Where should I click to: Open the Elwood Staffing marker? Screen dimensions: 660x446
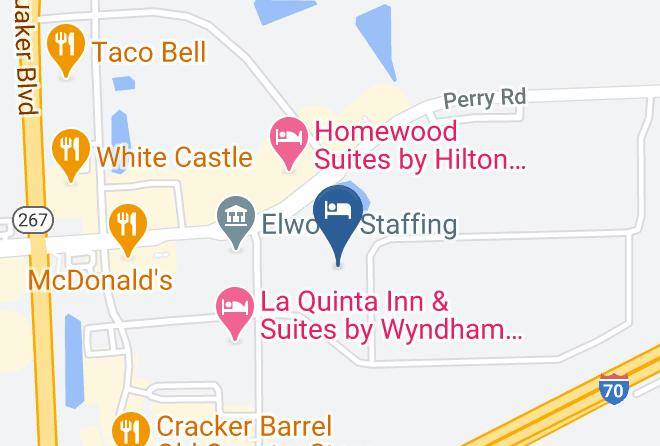(x=236, y=223)
